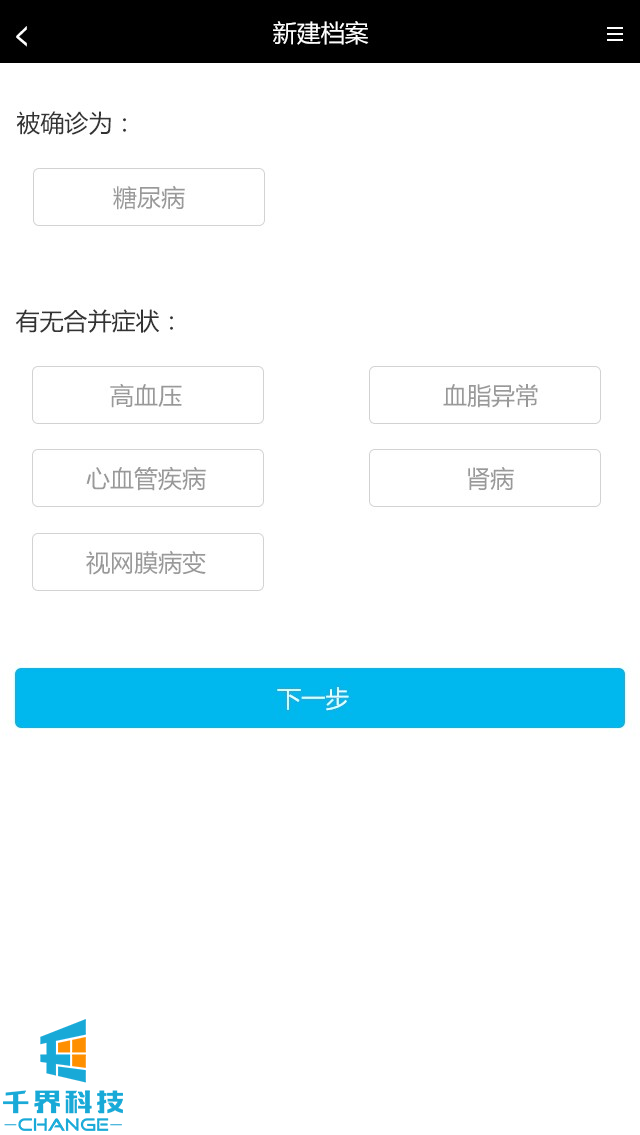Continue with the 下一步 button
Viewport: 640px width, 1135px height.
(320, 698)
